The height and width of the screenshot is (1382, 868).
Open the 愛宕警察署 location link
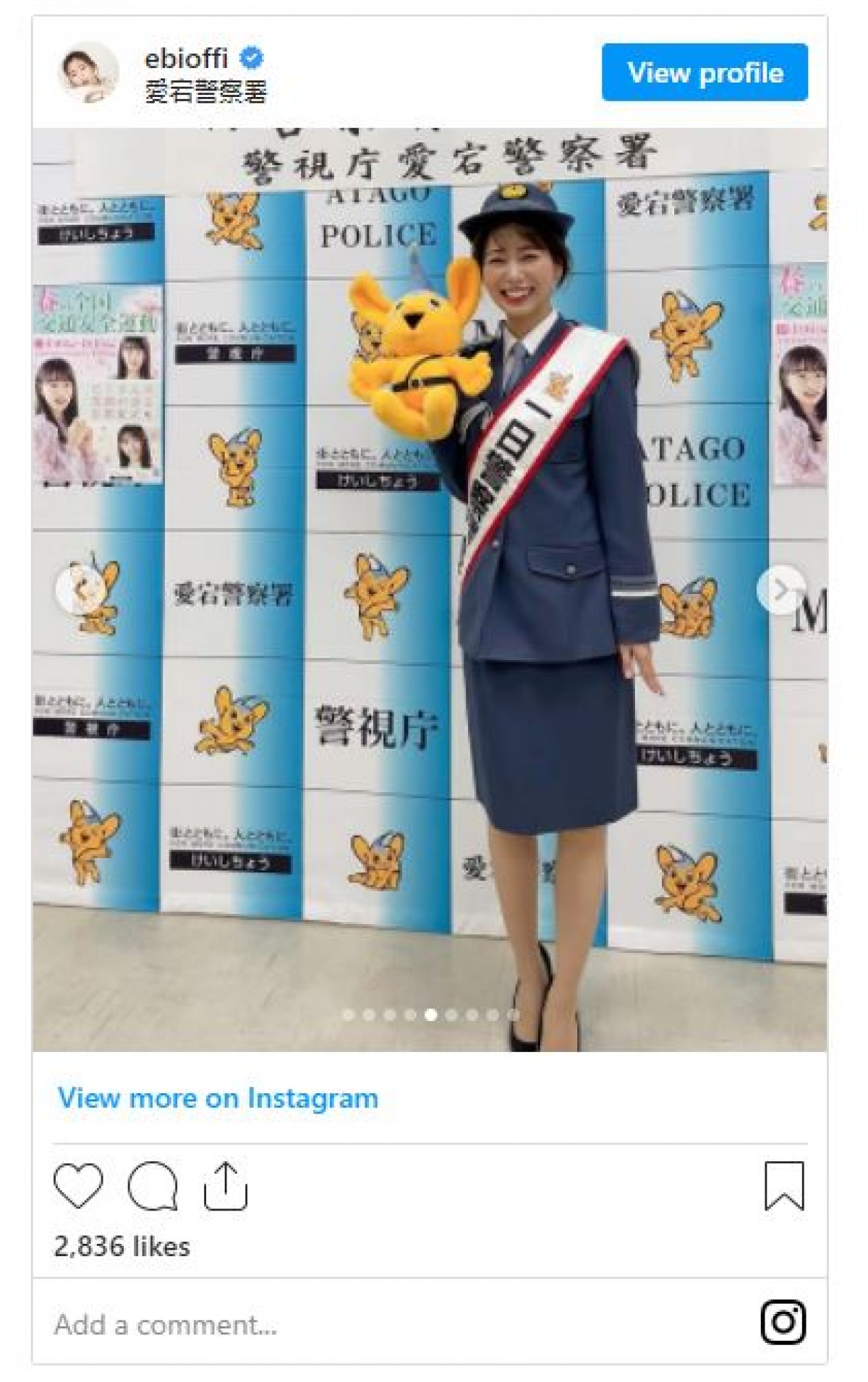click(206, 92)
